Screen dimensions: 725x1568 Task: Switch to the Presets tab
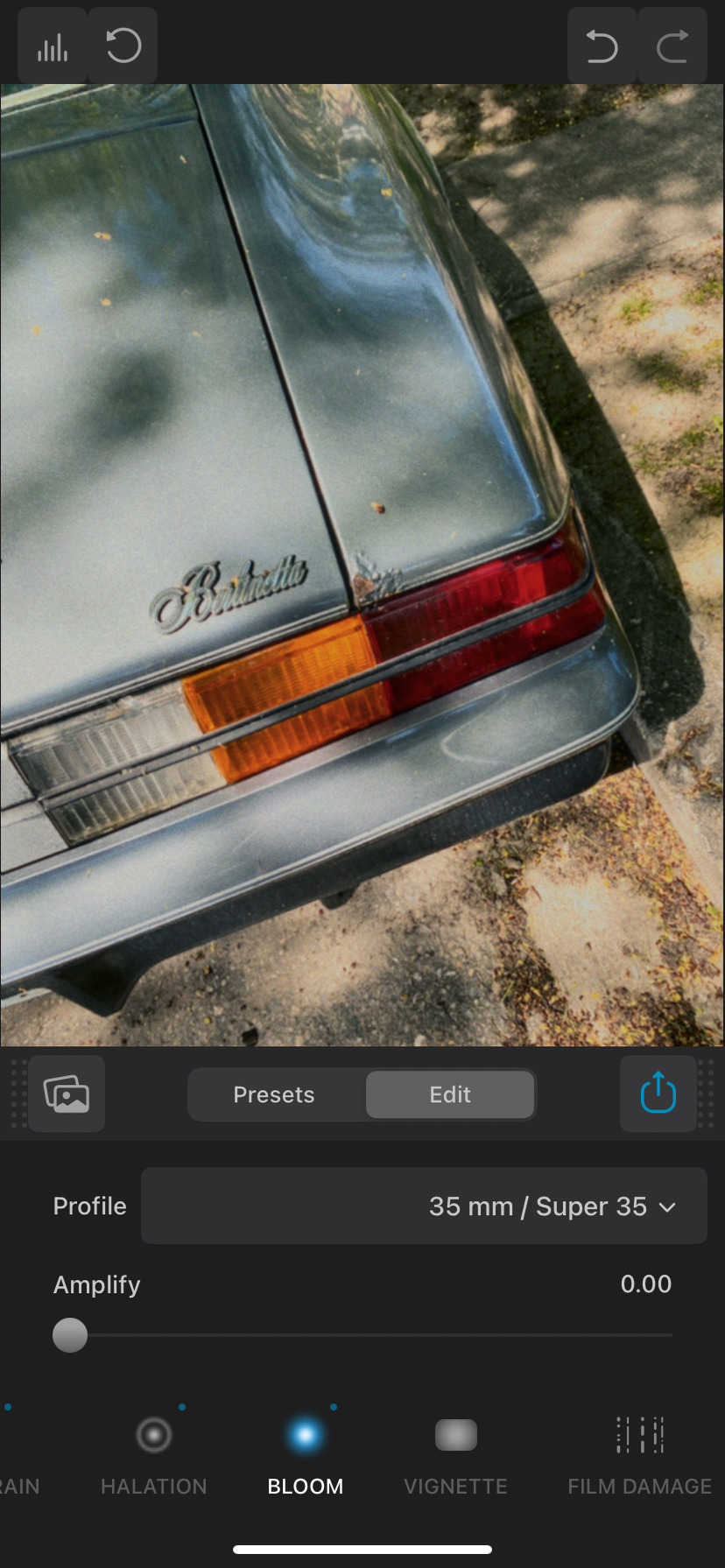[274, 1094]
